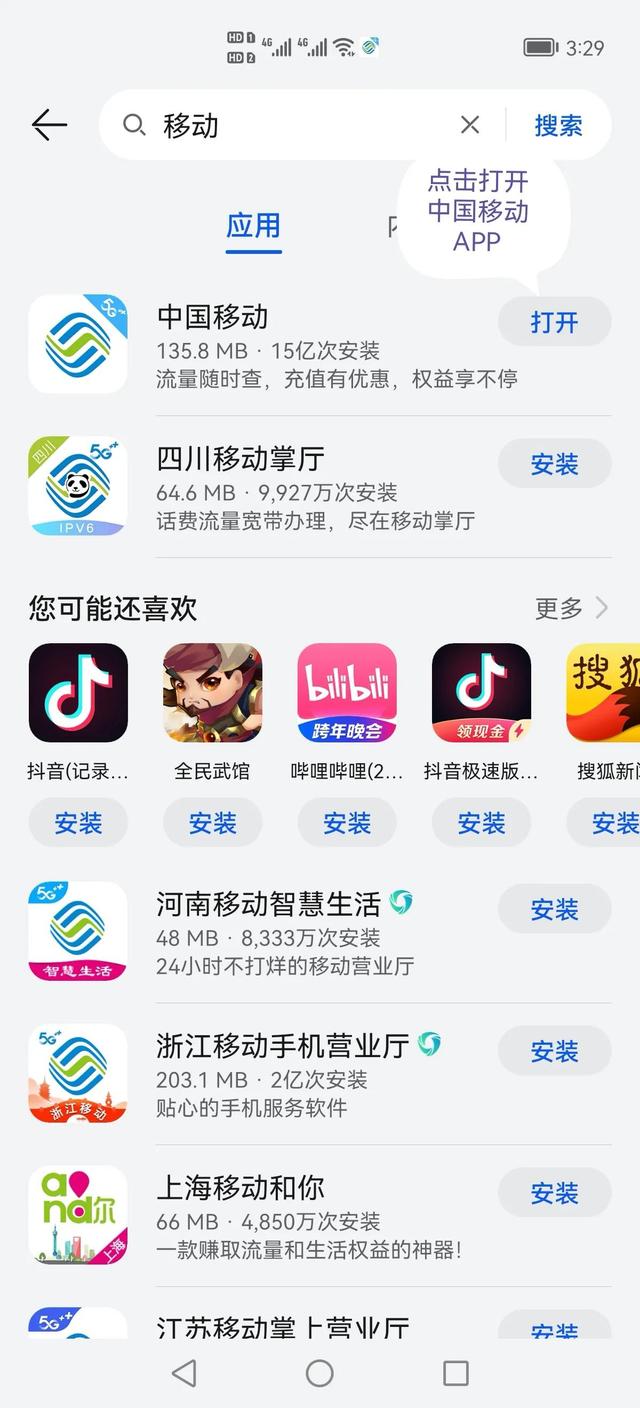Install 浙江移动手机营业厅
The height and width of the screenshot is (1408, 640).
(554, 1051)
